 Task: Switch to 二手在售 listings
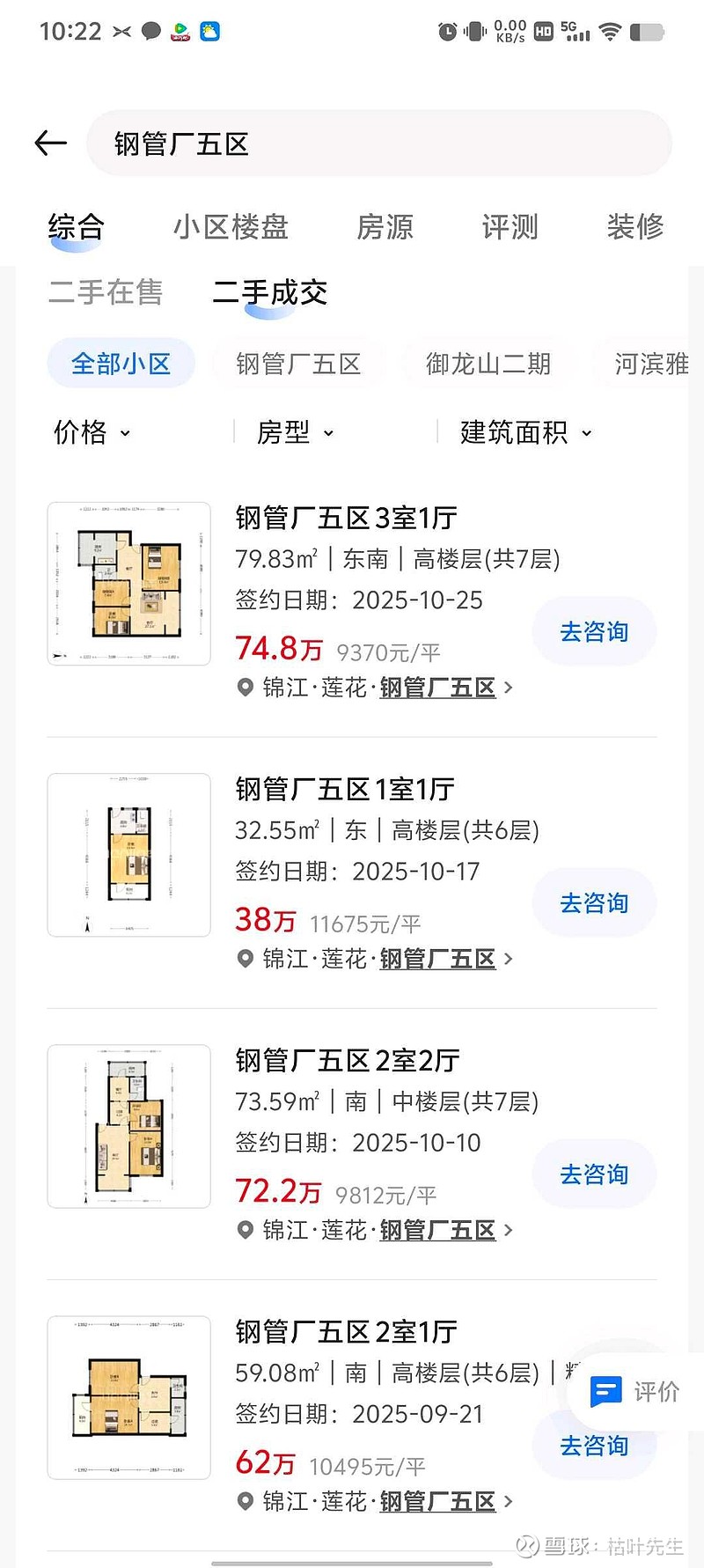pyautogui.click(x=105, y=293)
